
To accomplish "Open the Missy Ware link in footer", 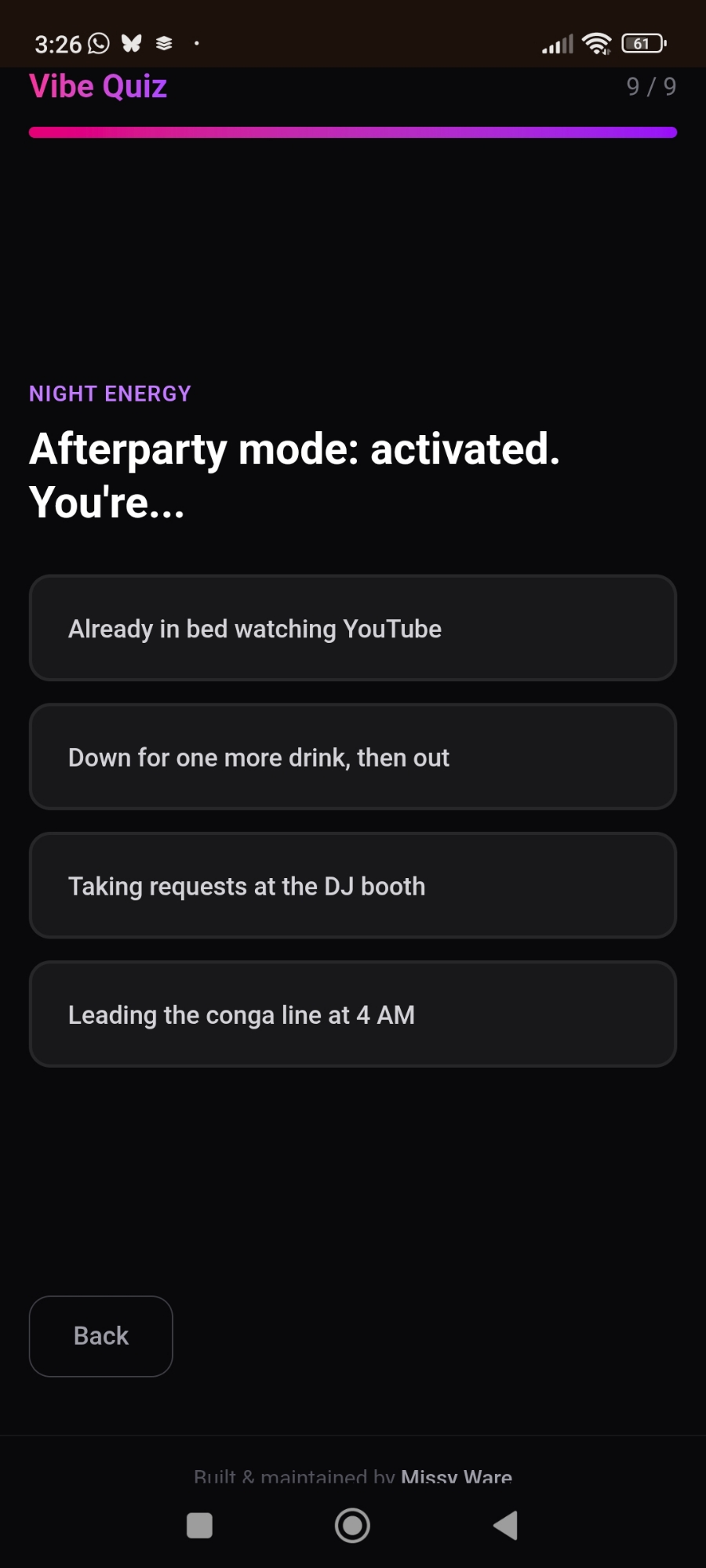I will coord(456,1477).
